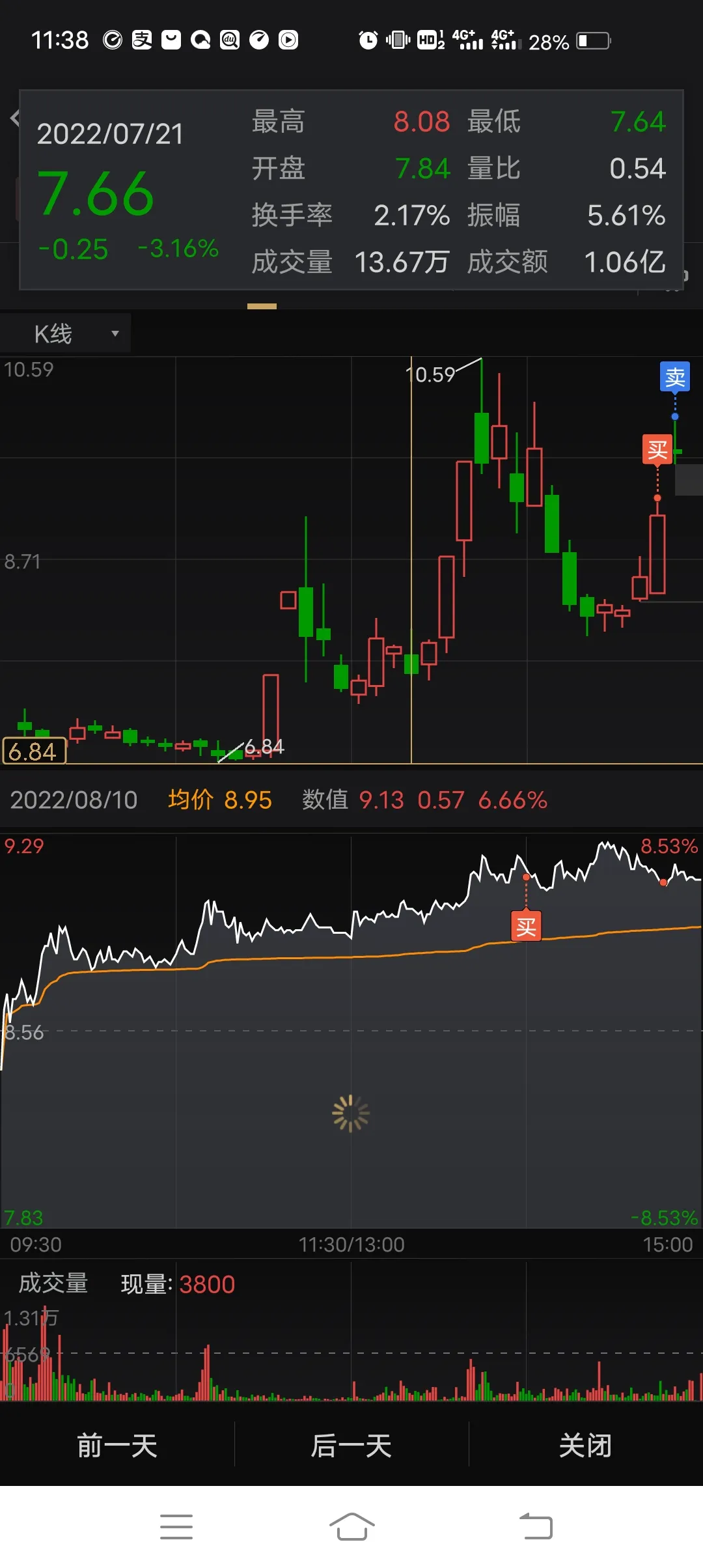The width and height of the screenshot is (703, 1568).
Task: Tap the blue 卖 sell marker on the K-line chart
Action: pos(675,377)
